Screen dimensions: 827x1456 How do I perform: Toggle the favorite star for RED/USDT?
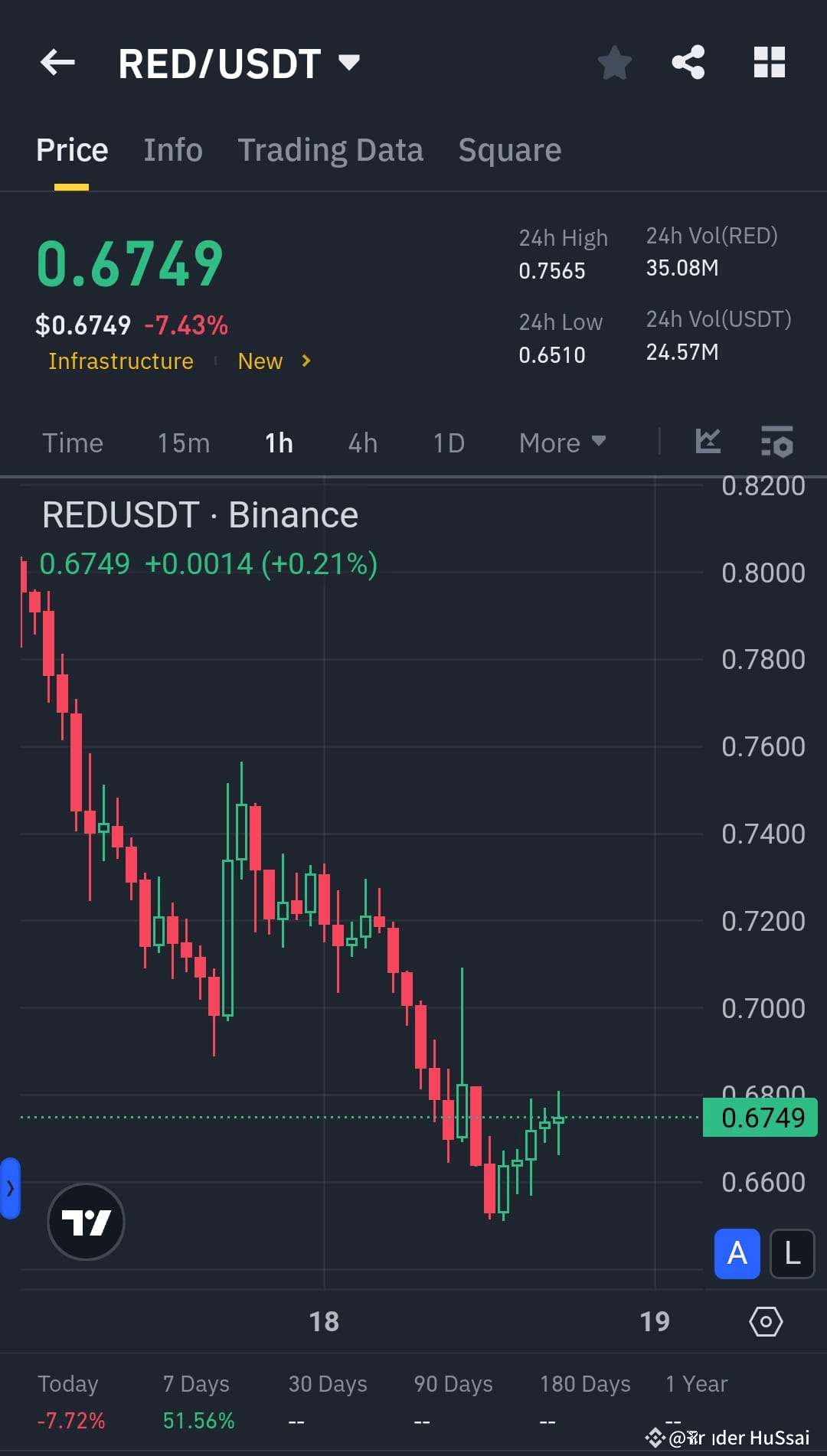click(x=615, y=63)
